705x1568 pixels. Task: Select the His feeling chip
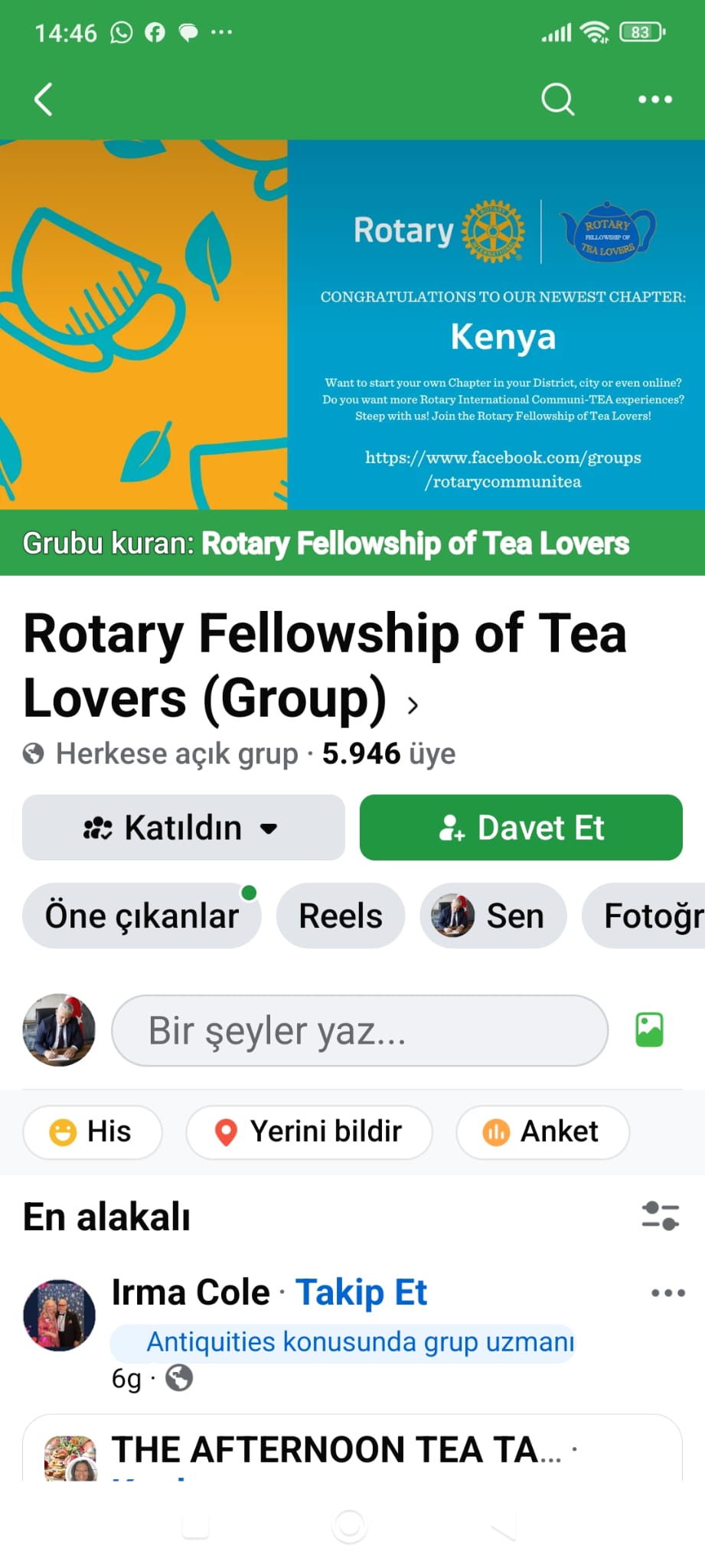pyautogui.click(x=92, y=1132)
